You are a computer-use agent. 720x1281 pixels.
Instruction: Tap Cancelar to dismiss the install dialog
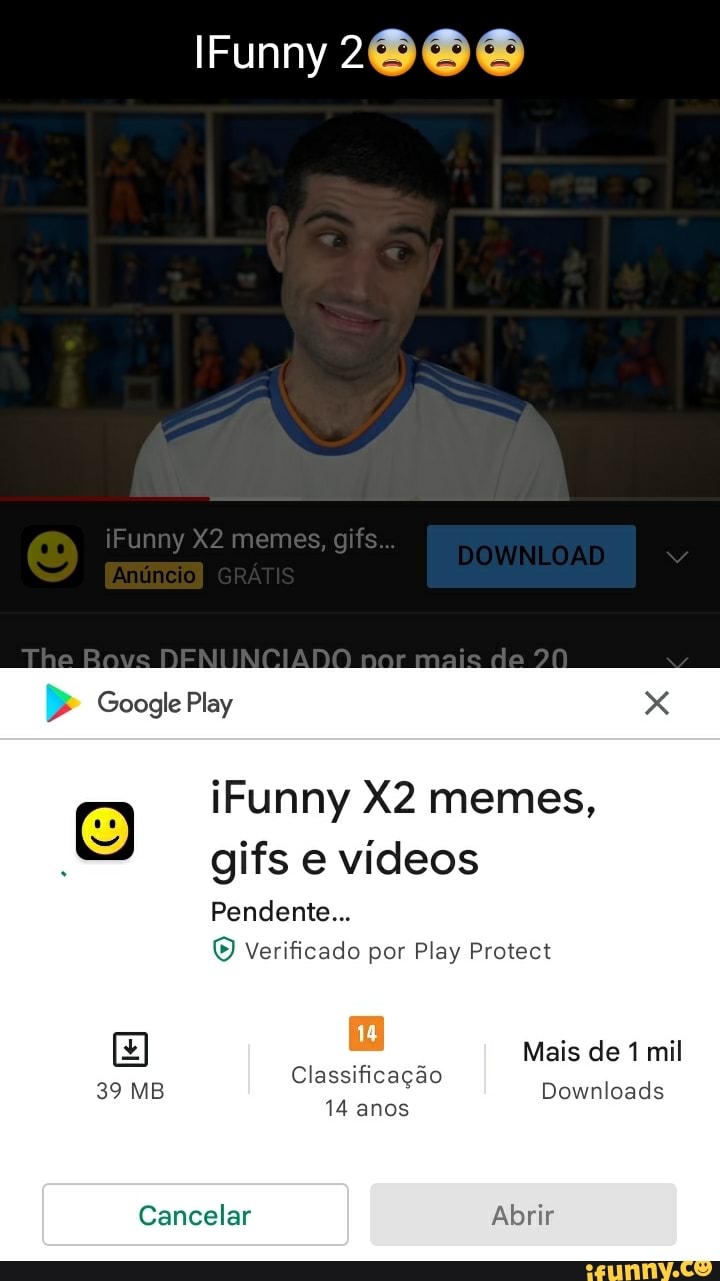(195, 1214)
